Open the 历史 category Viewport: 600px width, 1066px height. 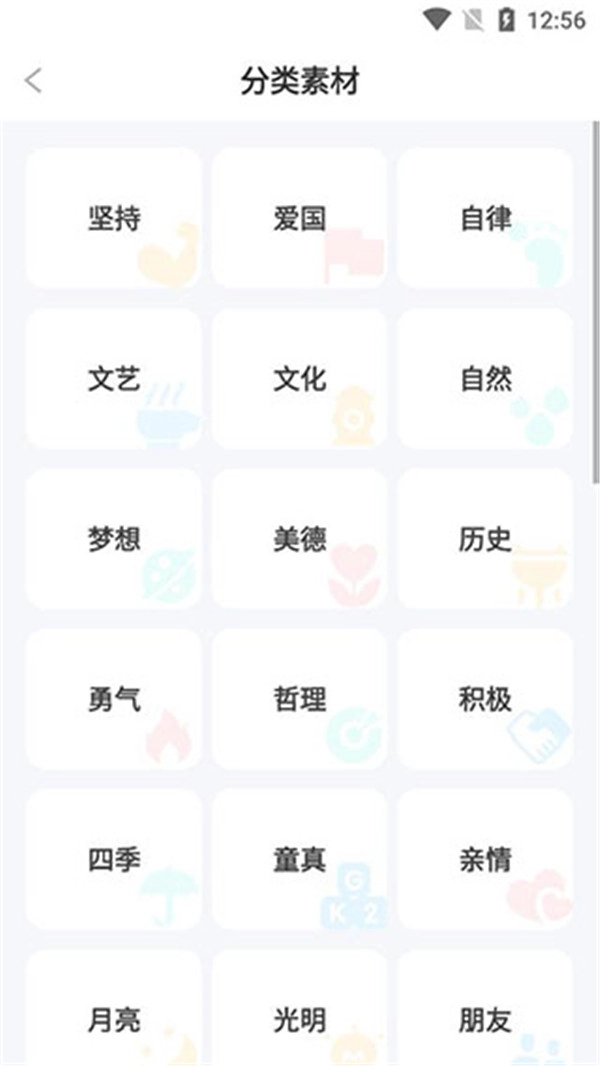click(485, 539)
